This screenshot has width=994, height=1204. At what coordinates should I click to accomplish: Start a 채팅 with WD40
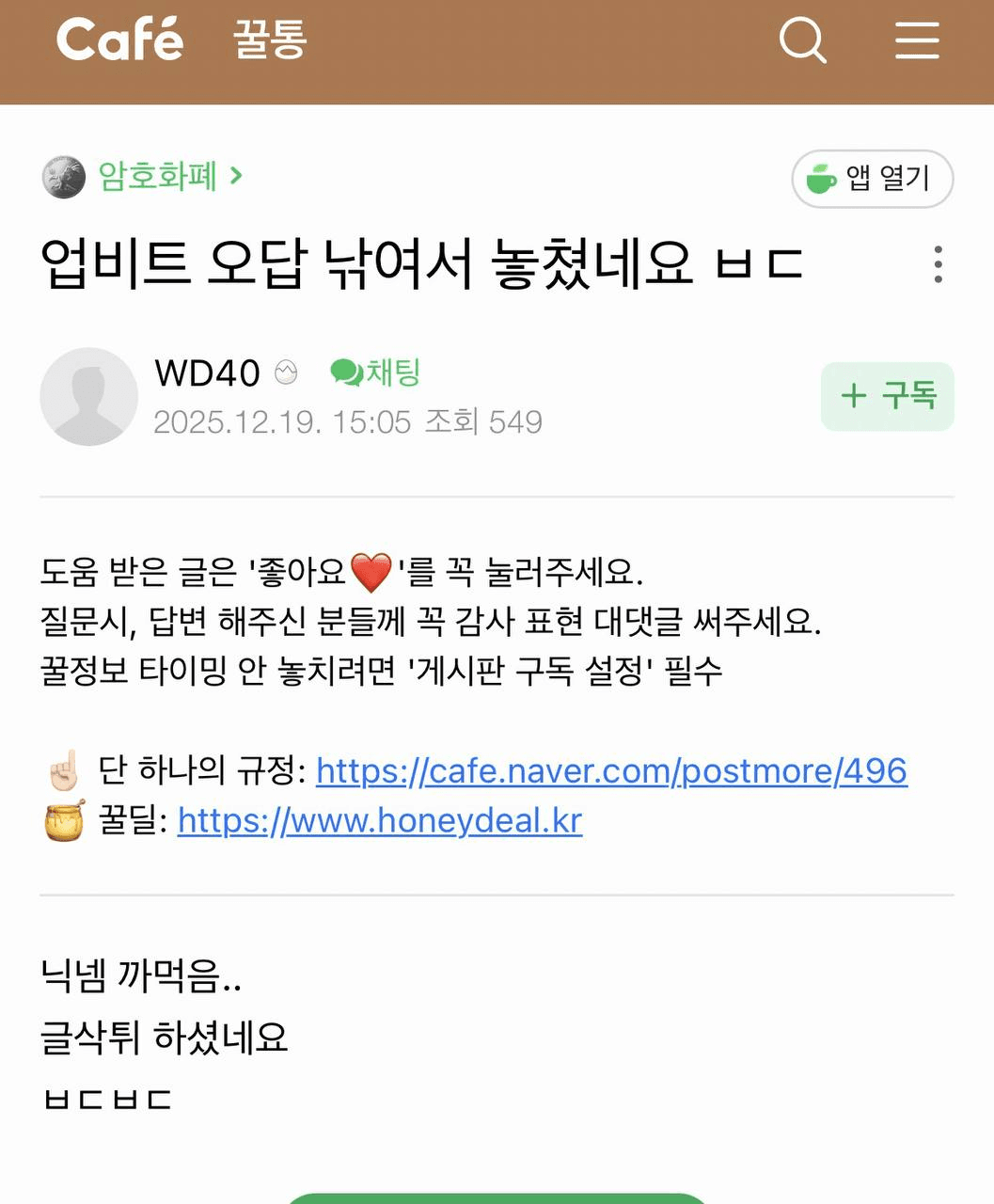tap(376, 372)
